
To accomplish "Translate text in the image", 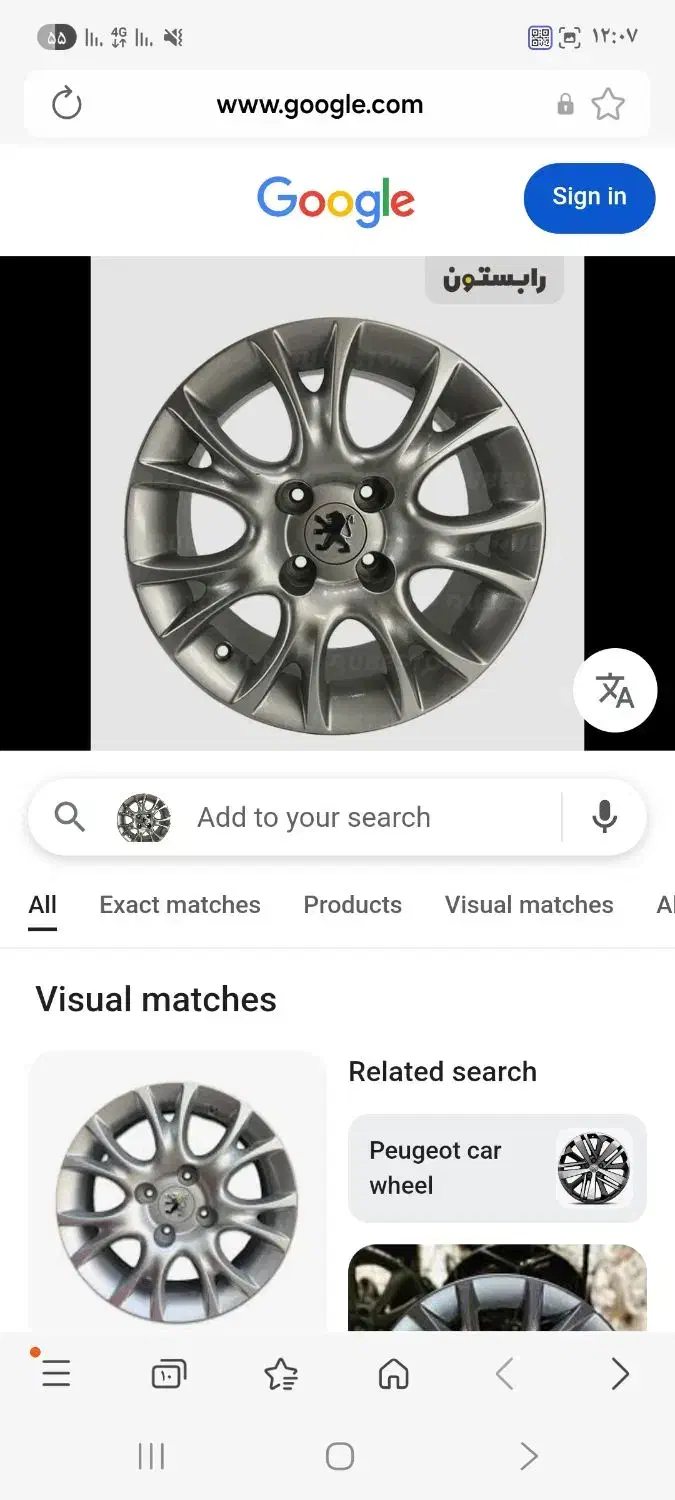I will click(615, 691).
